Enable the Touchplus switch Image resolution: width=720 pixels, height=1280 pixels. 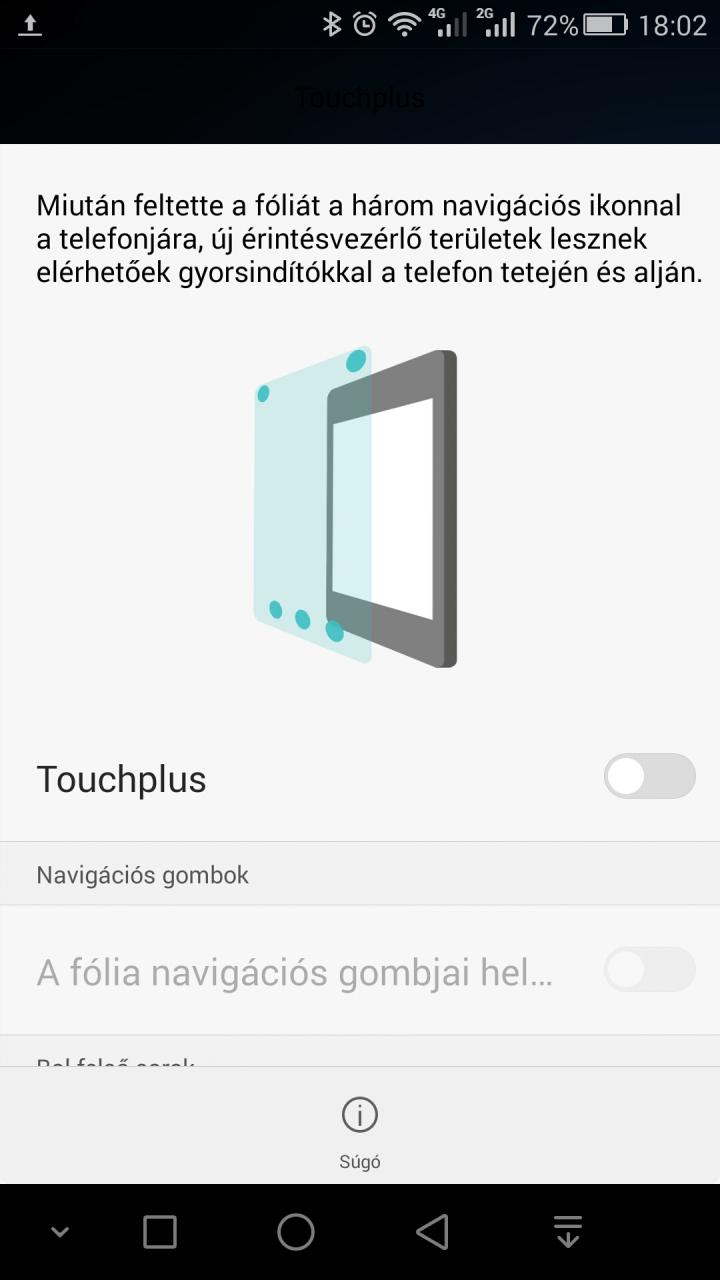click(649, 776)
